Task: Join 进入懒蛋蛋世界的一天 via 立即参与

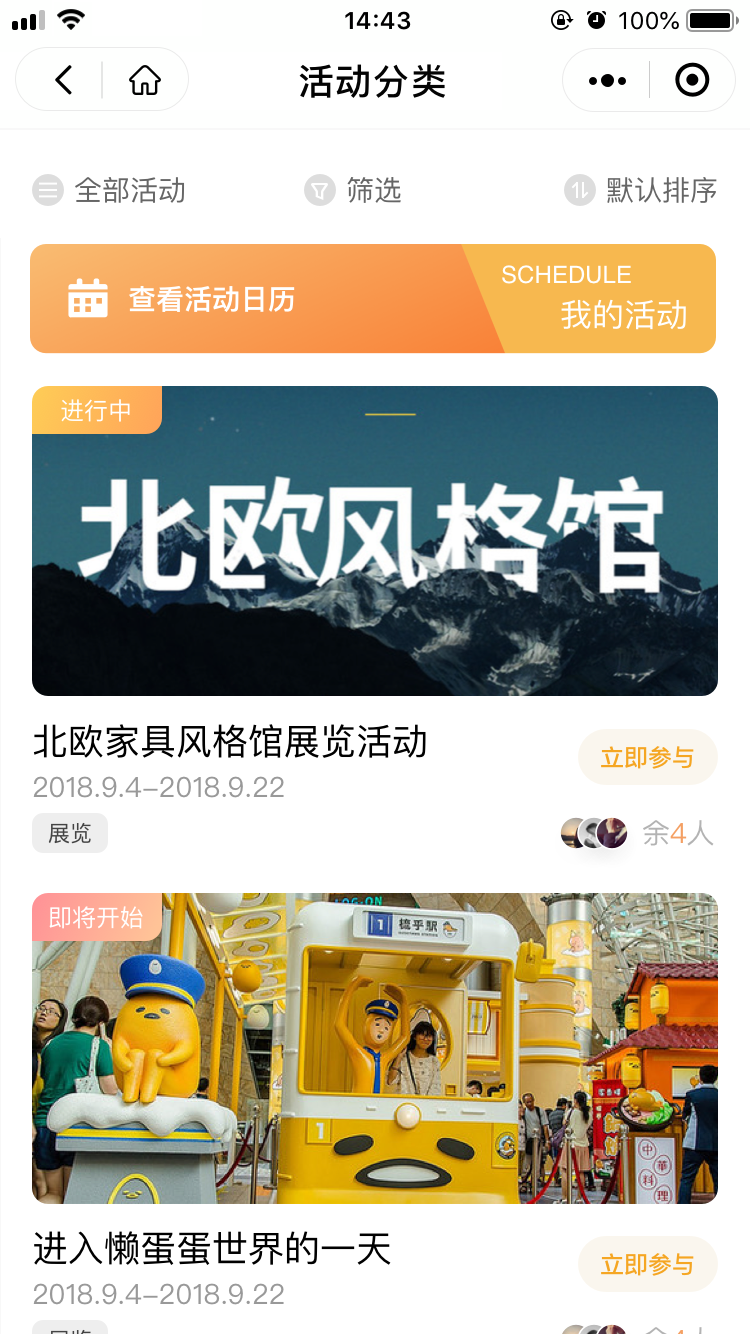Action: 647,1264
